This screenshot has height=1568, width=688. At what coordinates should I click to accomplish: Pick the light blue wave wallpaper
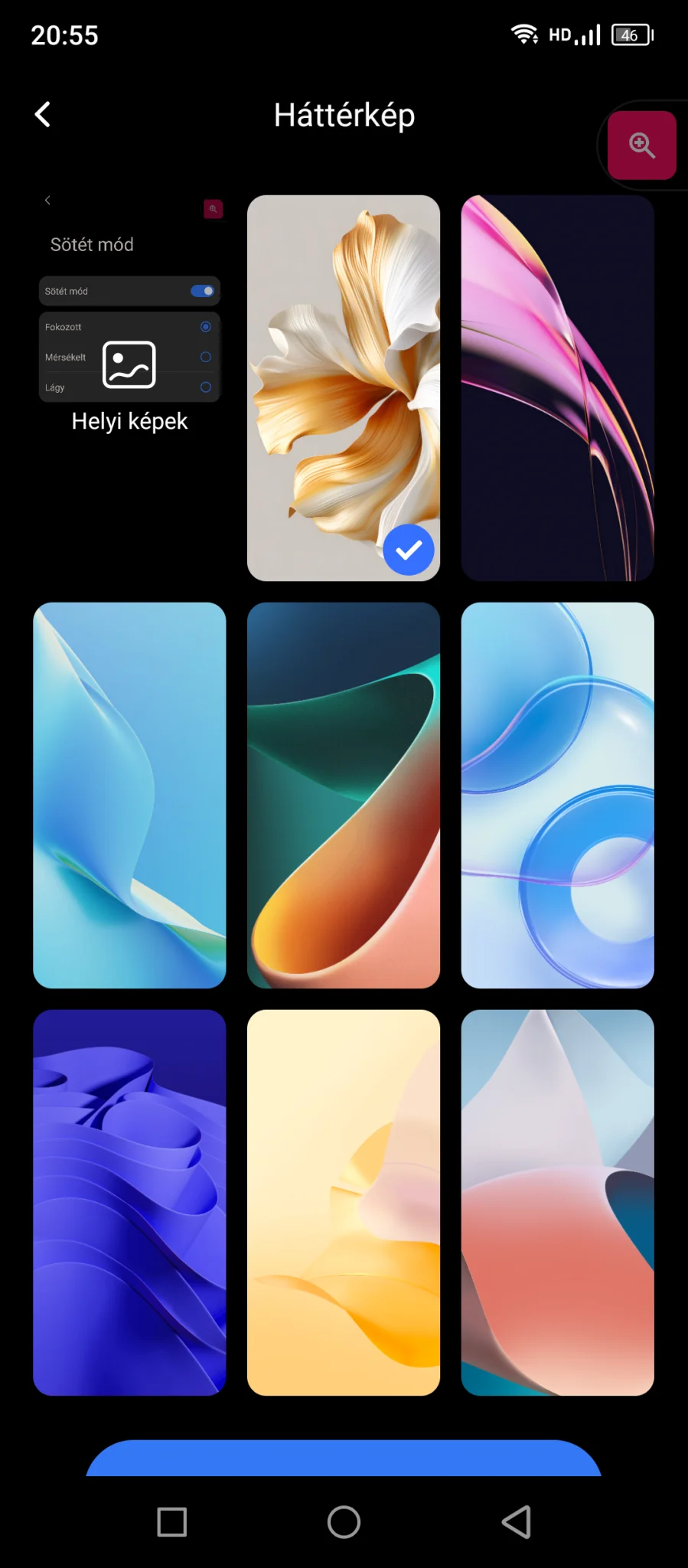coord(129,795)
